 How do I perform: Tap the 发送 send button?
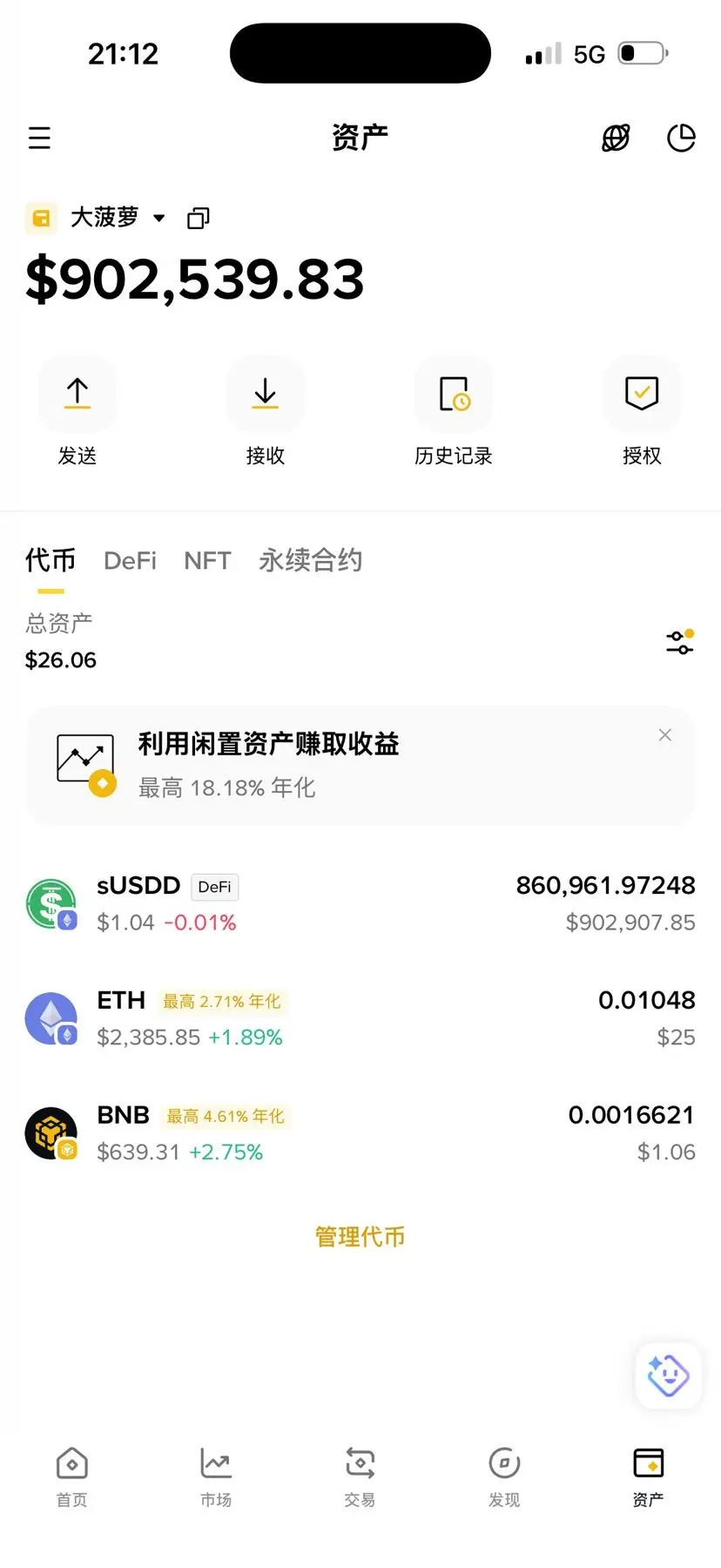click(77, 394)
